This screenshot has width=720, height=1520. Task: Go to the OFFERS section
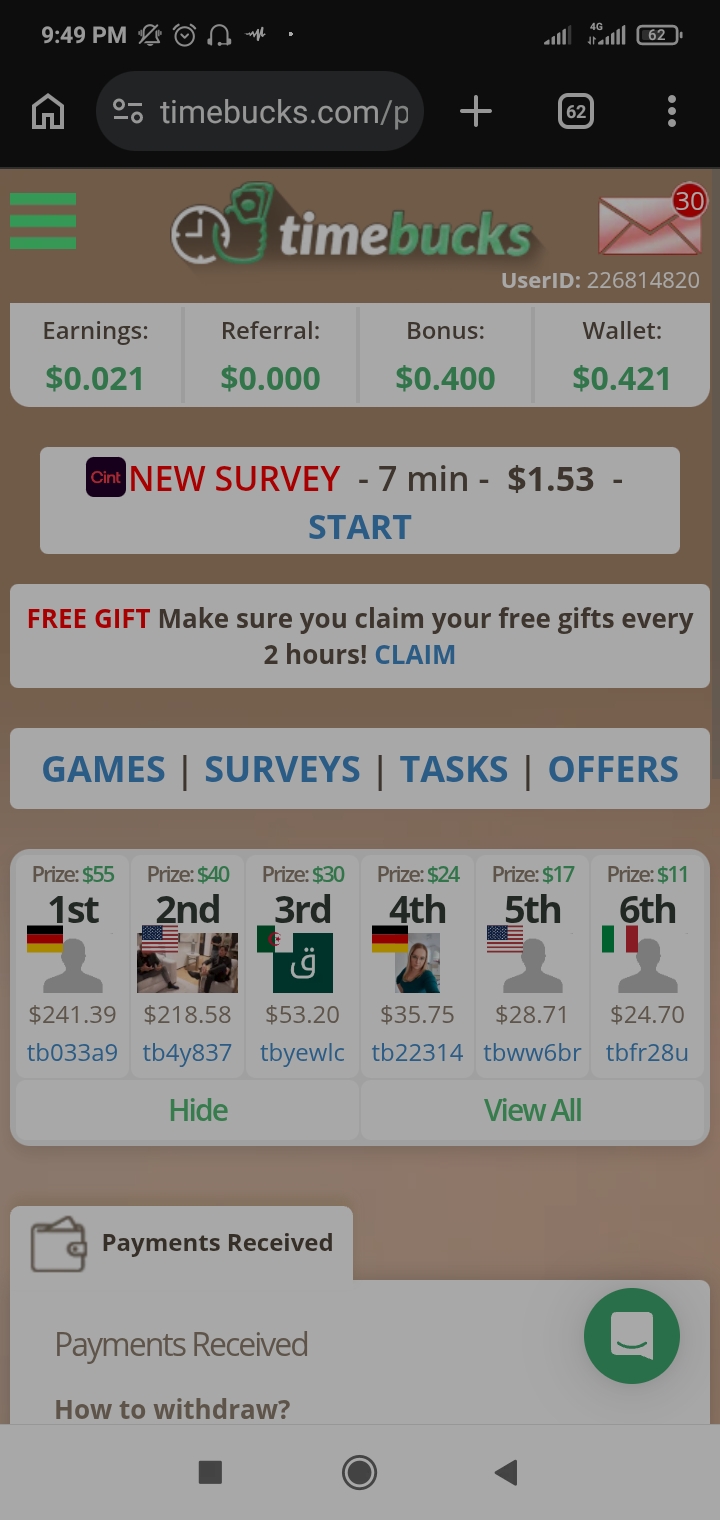pyautogui.click(x=613, y=769)
